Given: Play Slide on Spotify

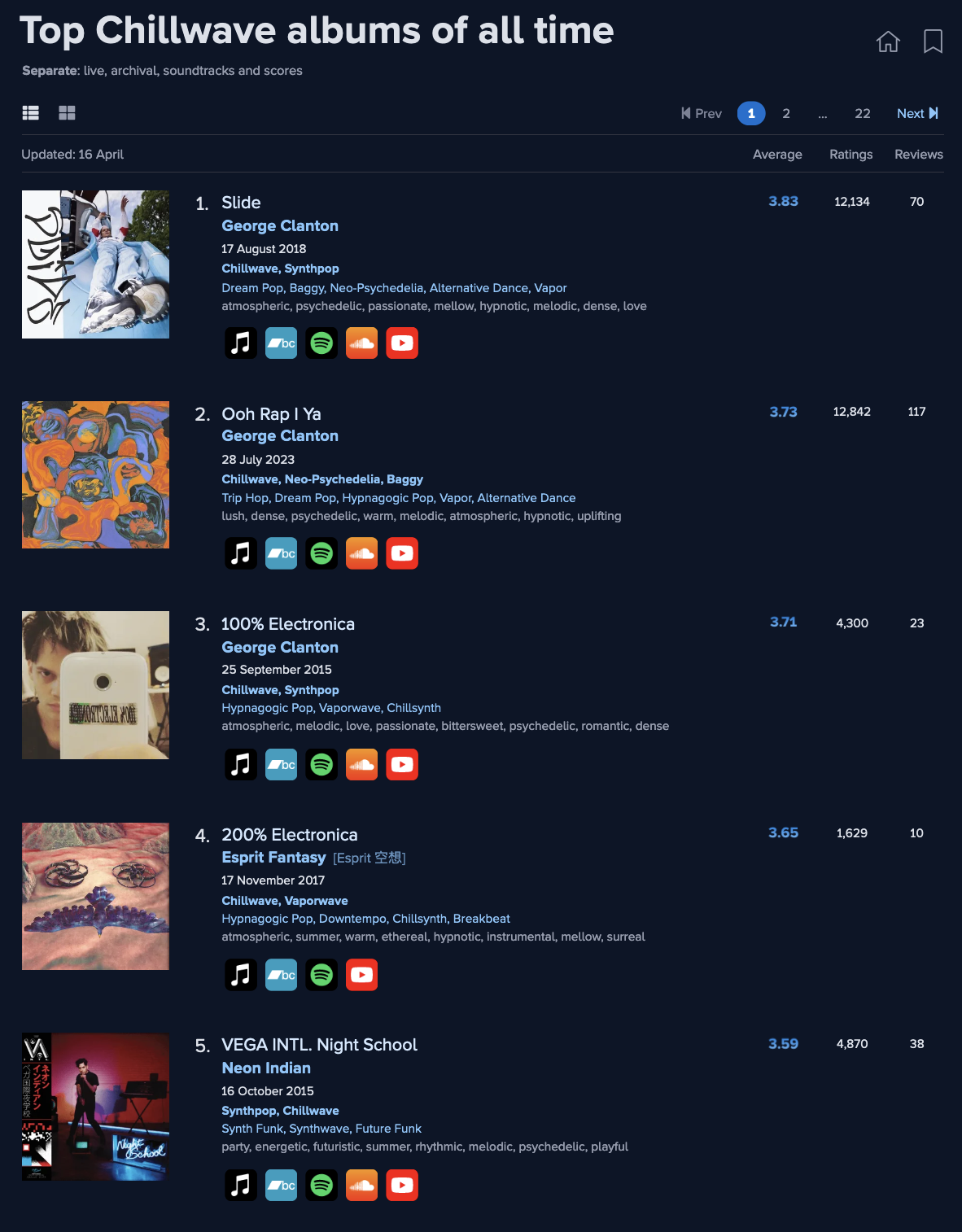Looking at the screenshot, I should tap(321, 343).
